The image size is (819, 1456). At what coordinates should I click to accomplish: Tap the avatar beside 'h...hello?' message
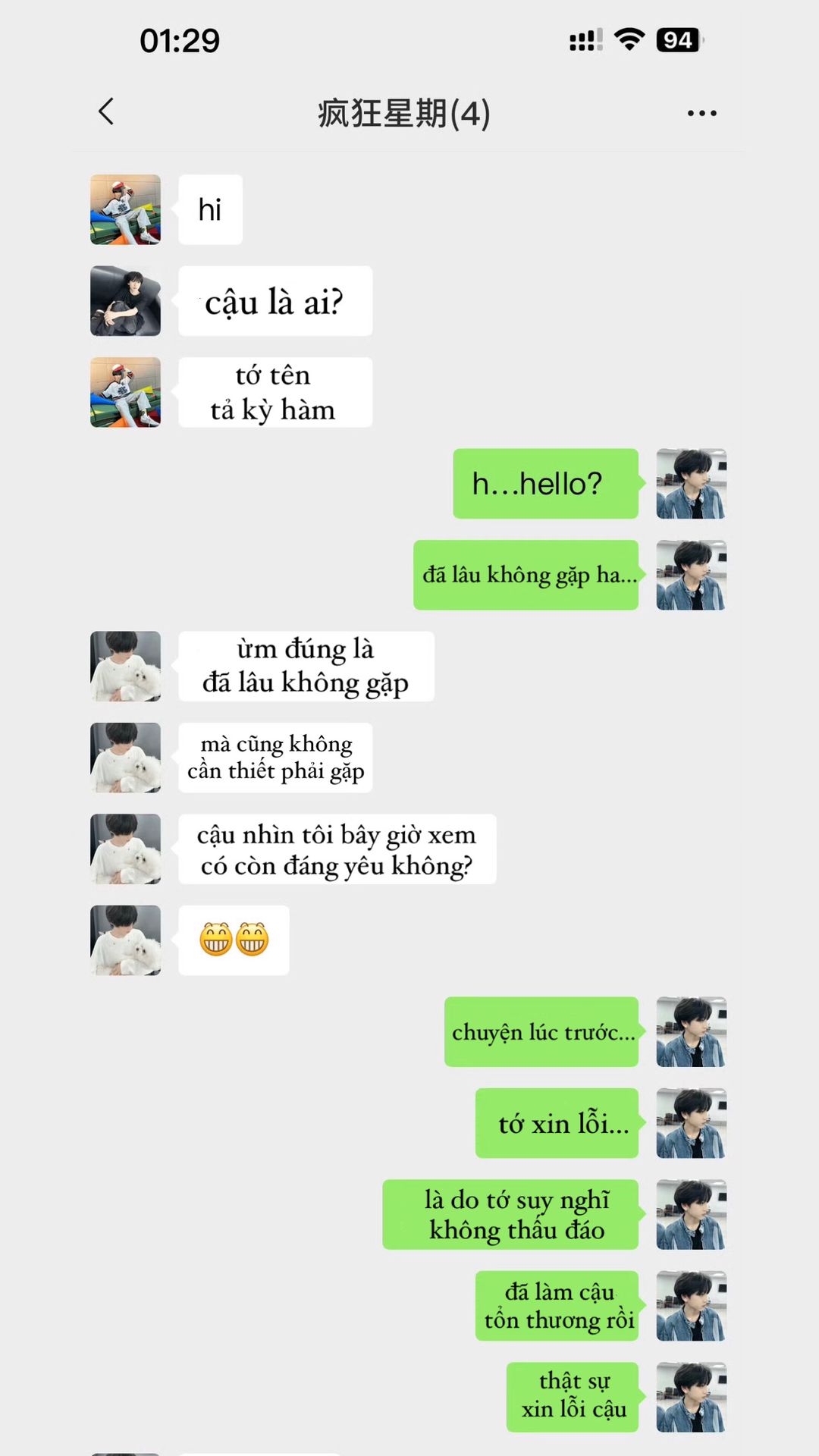pyautogui.click(x=691, y=484)
